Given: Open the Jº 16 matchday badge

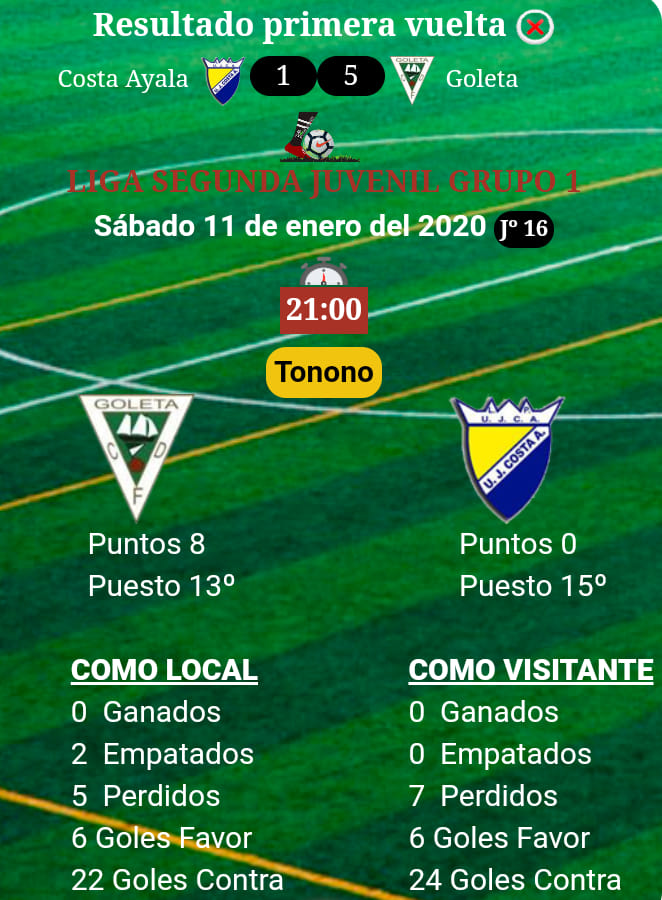Looking at the screenshot, I should [x=524, y=229].
